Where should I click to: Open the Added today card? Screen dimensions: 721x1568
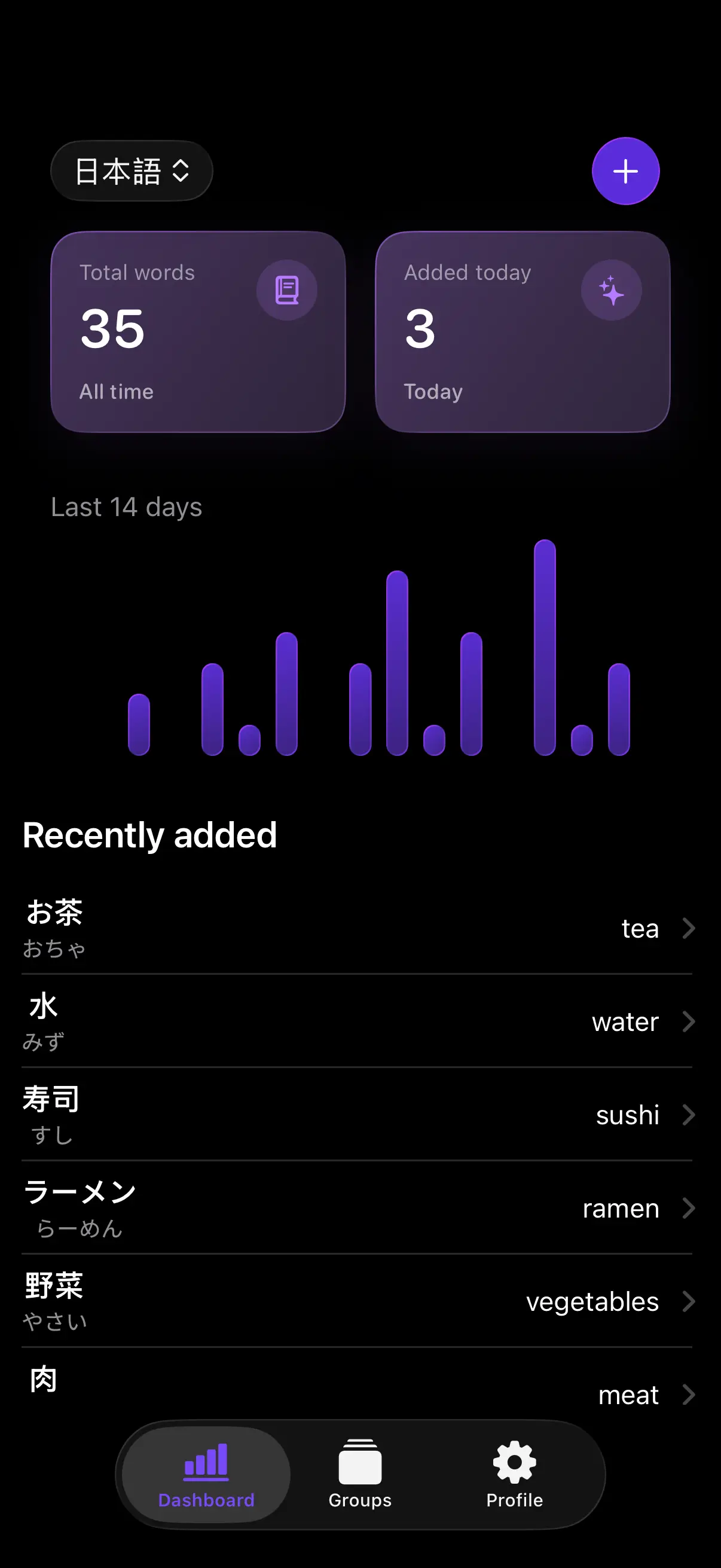522,332
